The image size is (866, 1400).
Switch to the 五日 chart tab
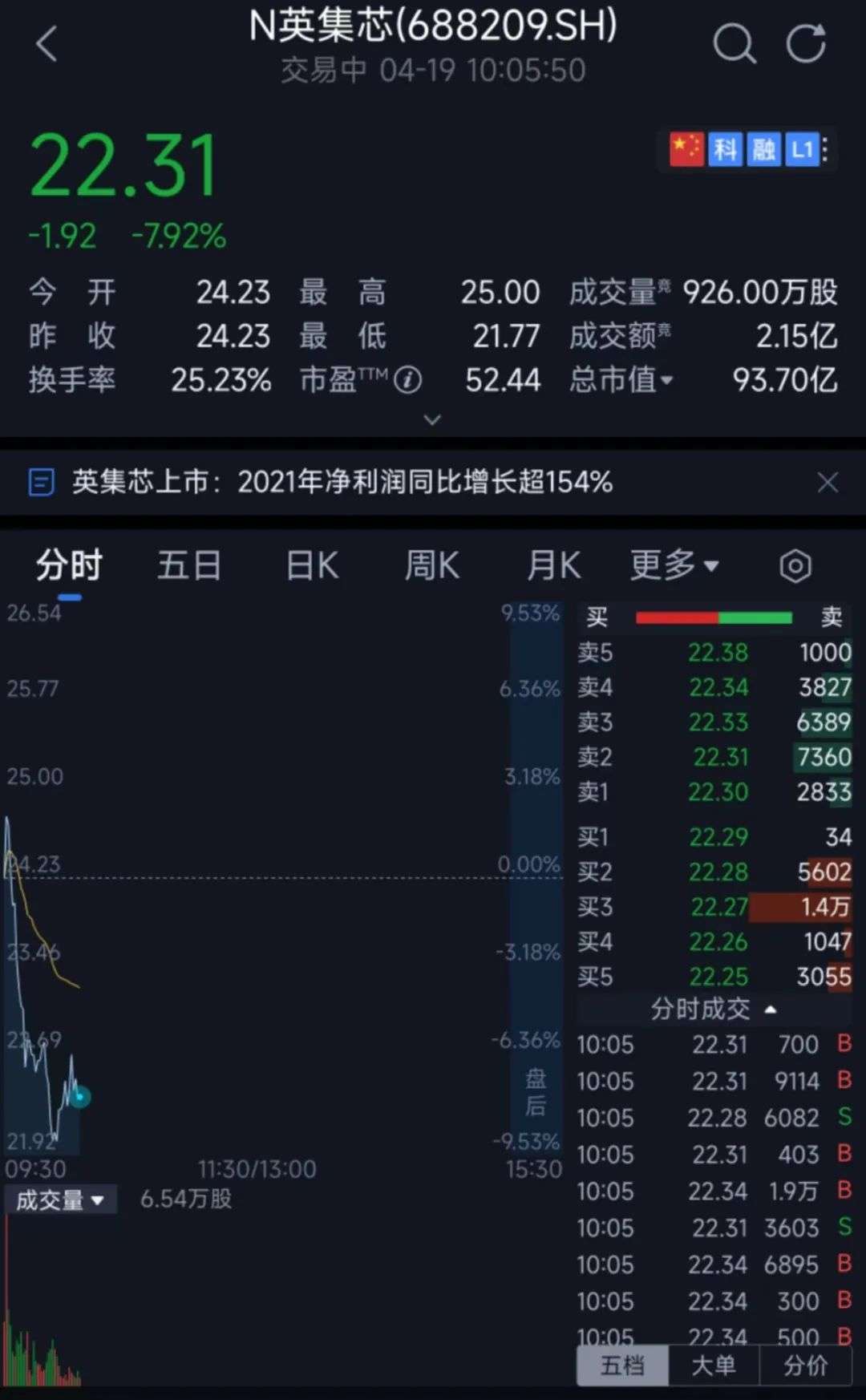click(189, 565)
